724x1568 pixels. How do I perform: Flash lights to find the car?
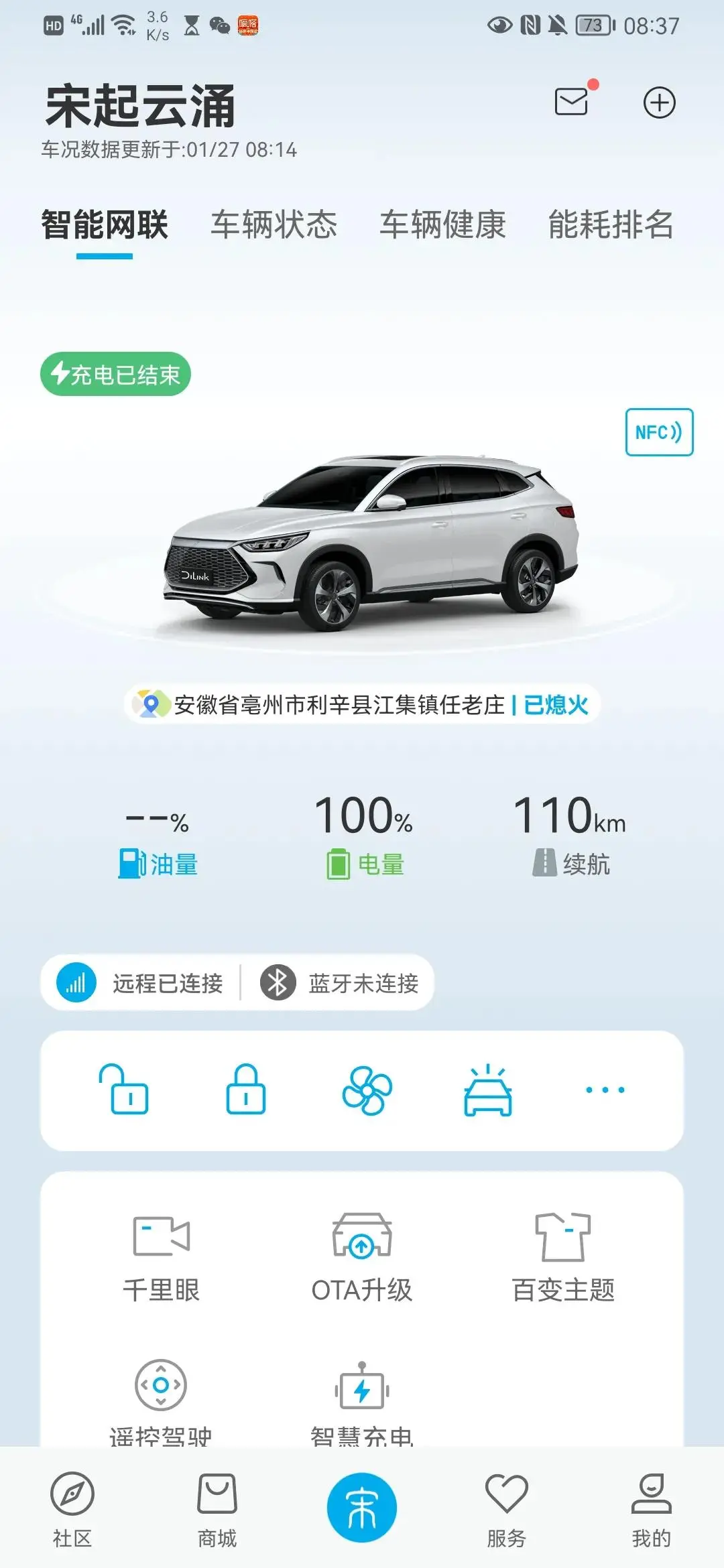487,1090
